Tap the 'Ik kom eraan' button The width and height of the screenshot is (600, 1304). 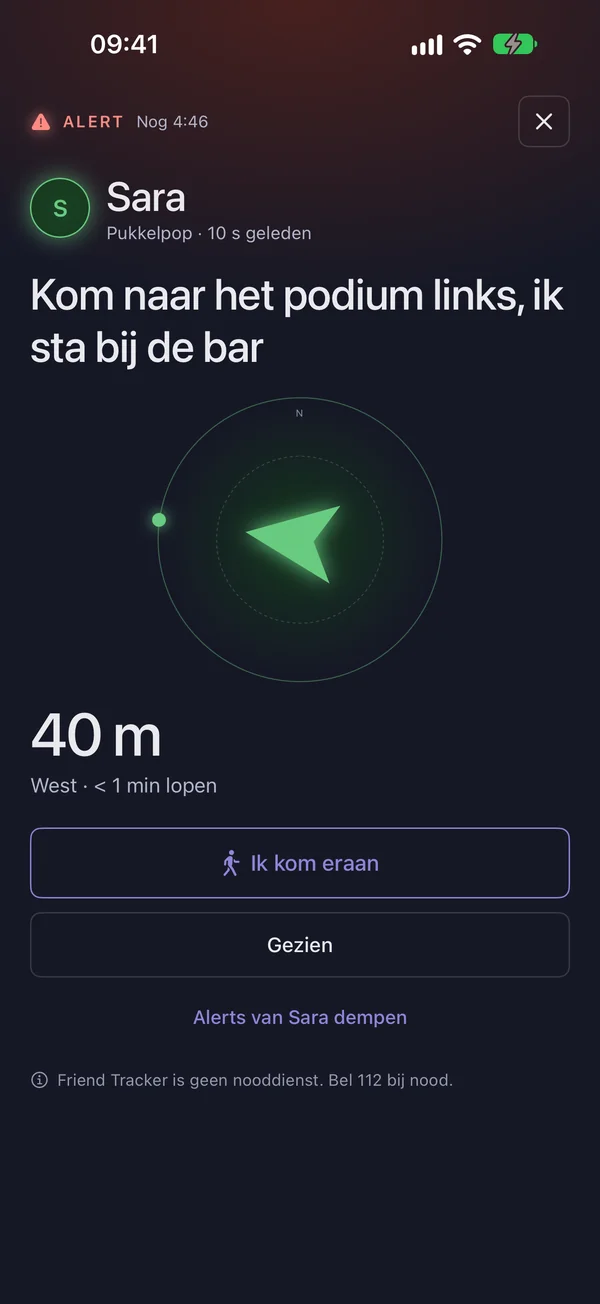click(x=300, y=863)
